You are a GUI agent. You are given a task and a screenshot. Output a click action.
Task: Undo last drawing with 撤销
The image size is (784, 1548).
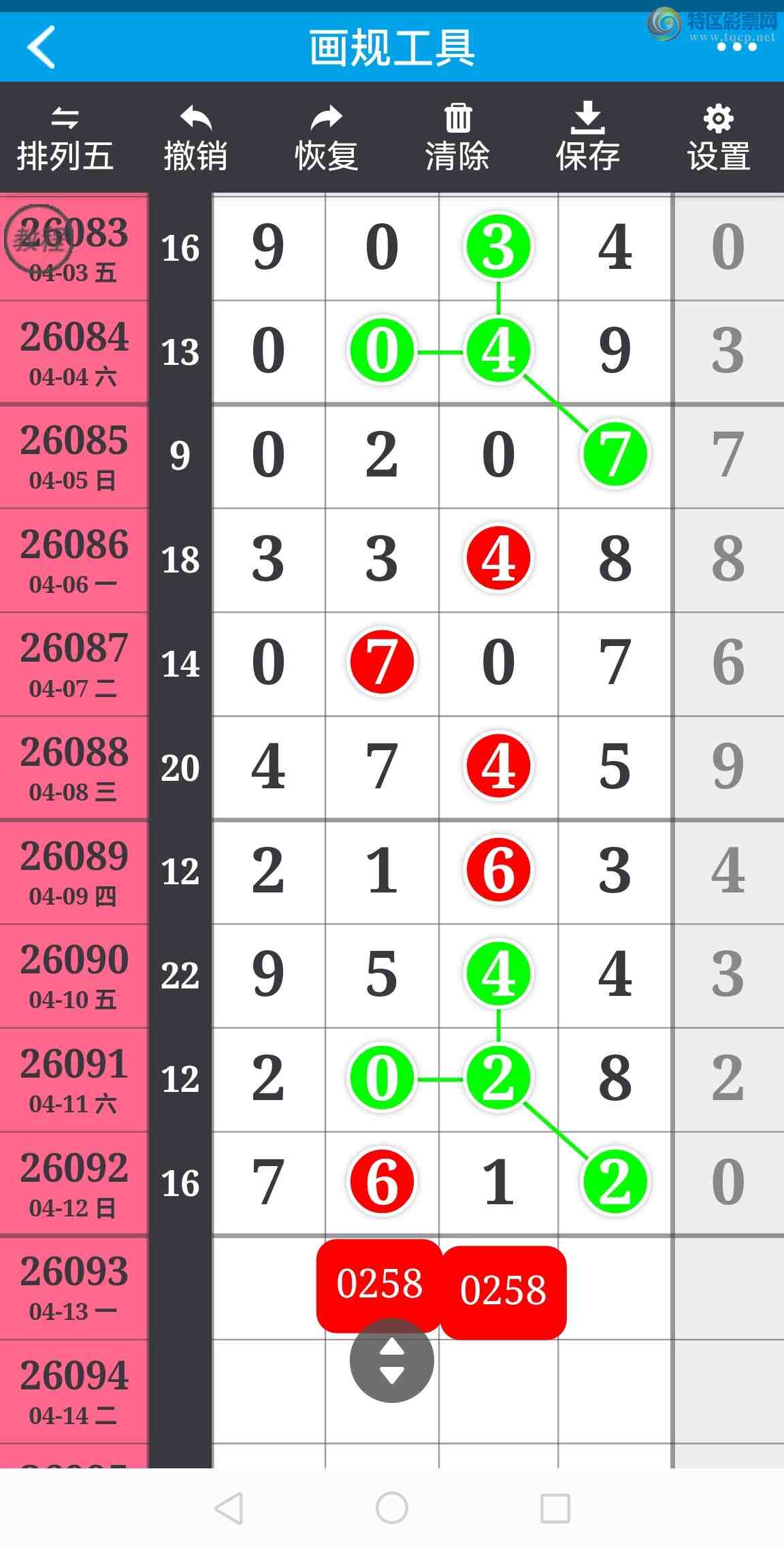195,139
